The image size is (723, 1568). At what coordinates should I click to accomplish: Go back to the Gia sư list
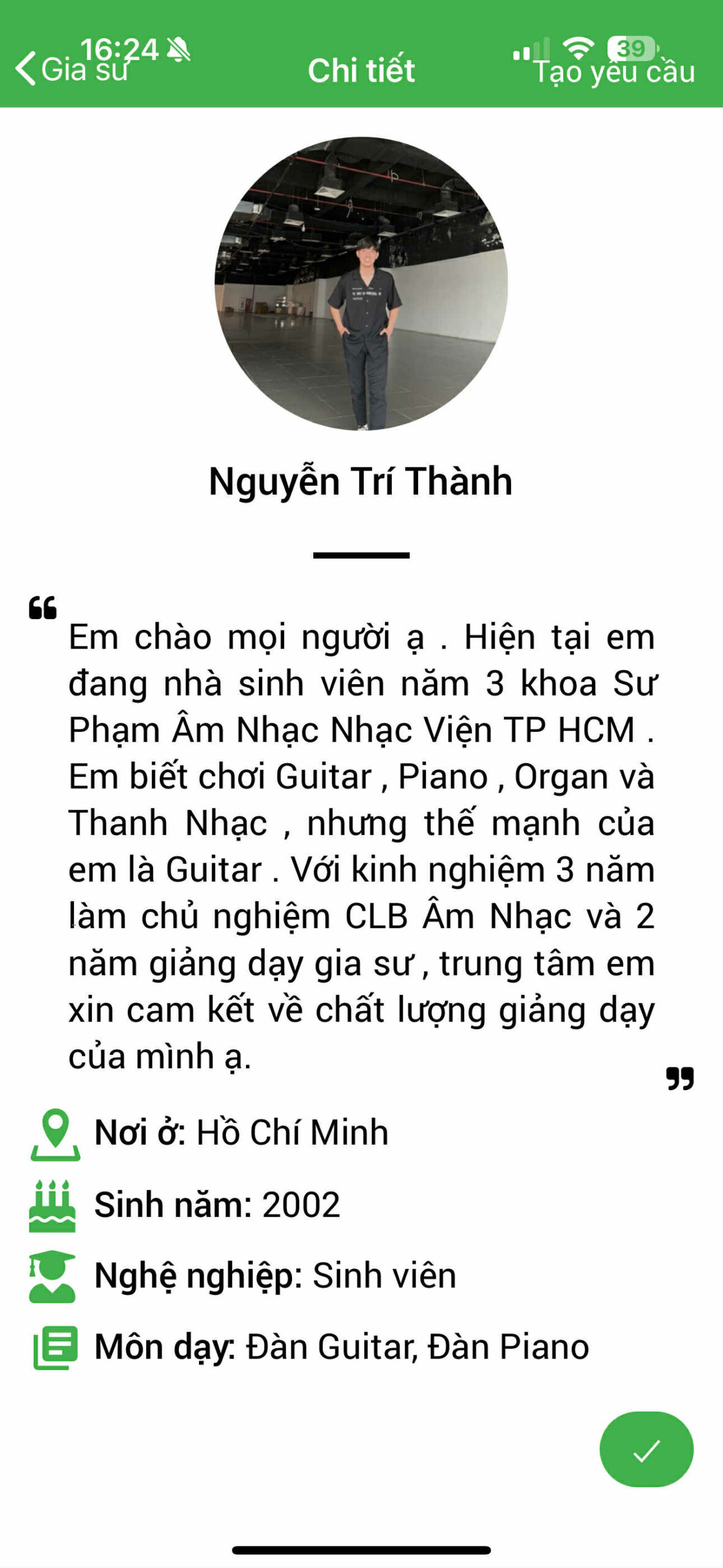point(72,69)
